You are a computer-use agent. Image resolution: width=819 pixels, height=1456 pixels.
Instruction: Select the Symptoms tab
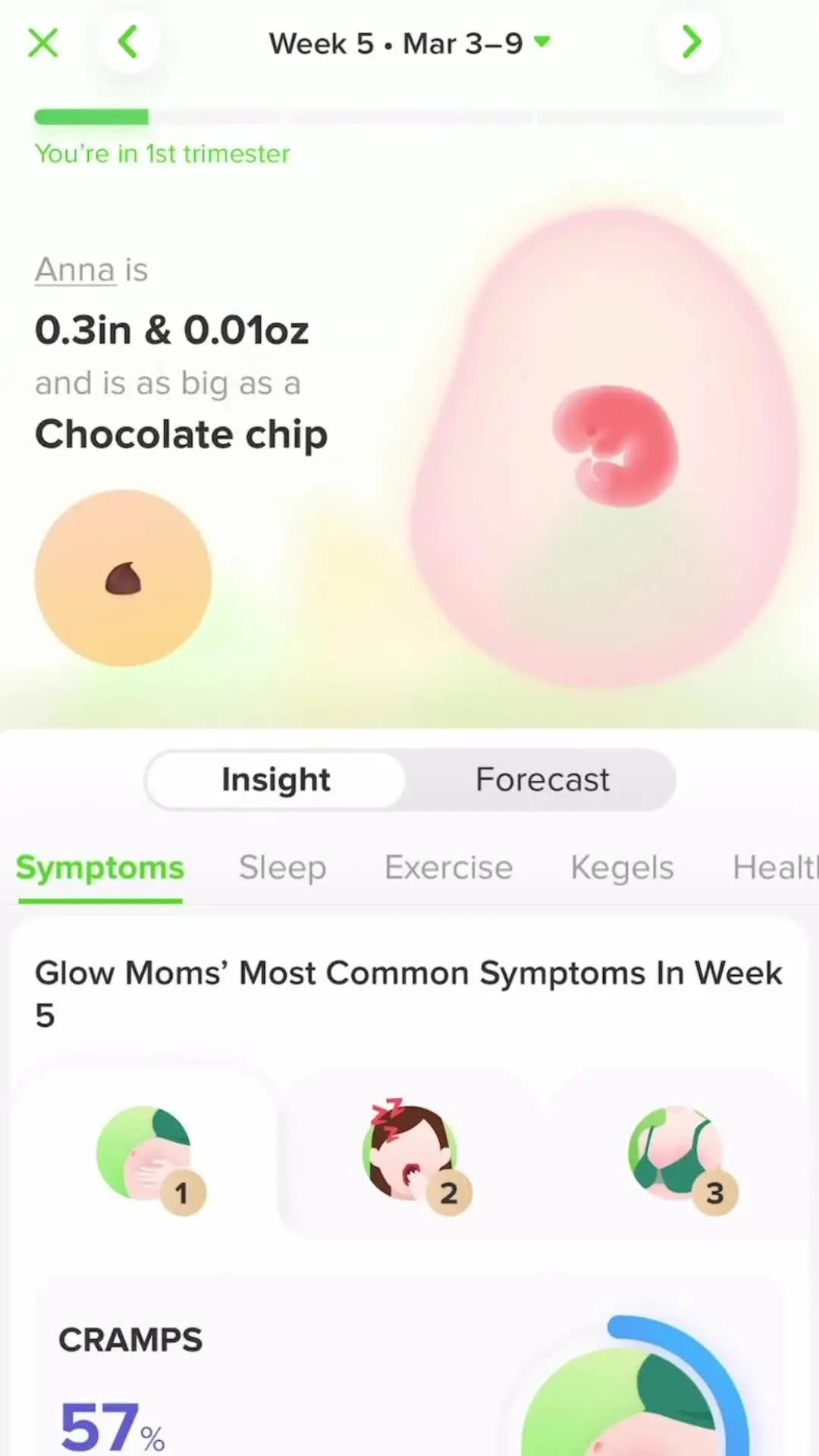pos(100,868)
